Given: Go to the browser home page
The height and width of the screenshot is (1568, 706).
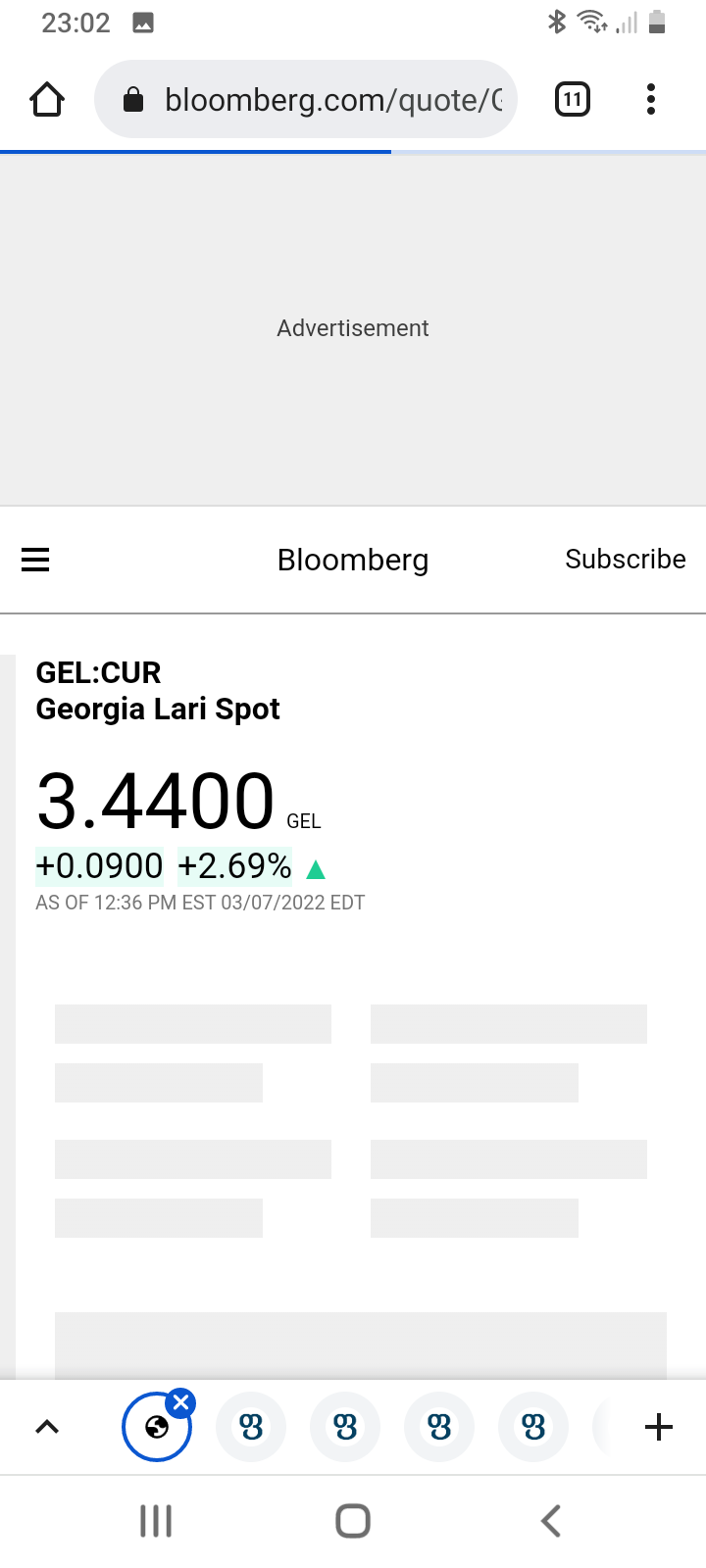Looking at the screenshot, I should click(x=47, y=99).
